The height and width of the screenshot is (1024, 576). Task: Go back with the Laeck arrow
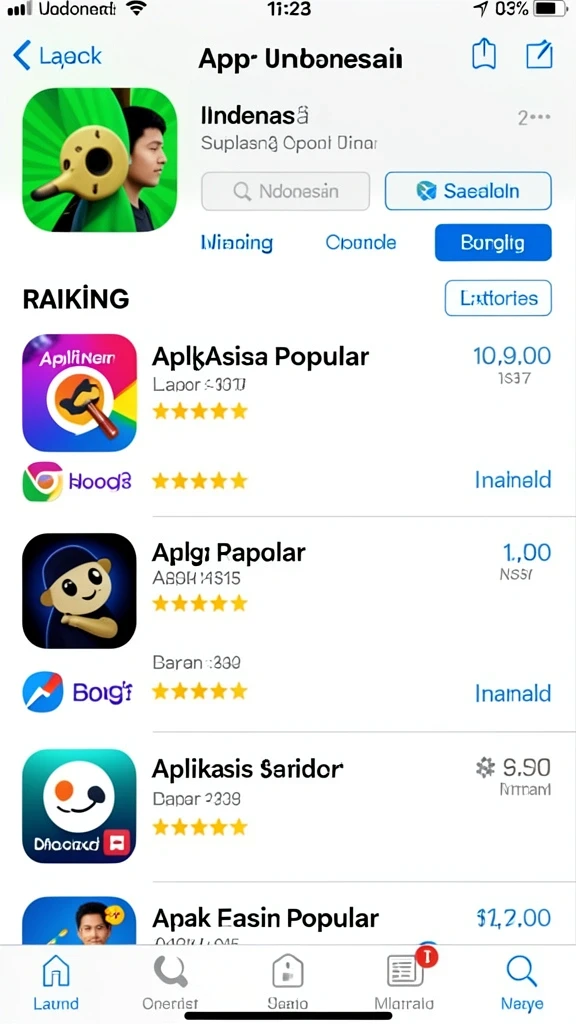click(57, 56)
